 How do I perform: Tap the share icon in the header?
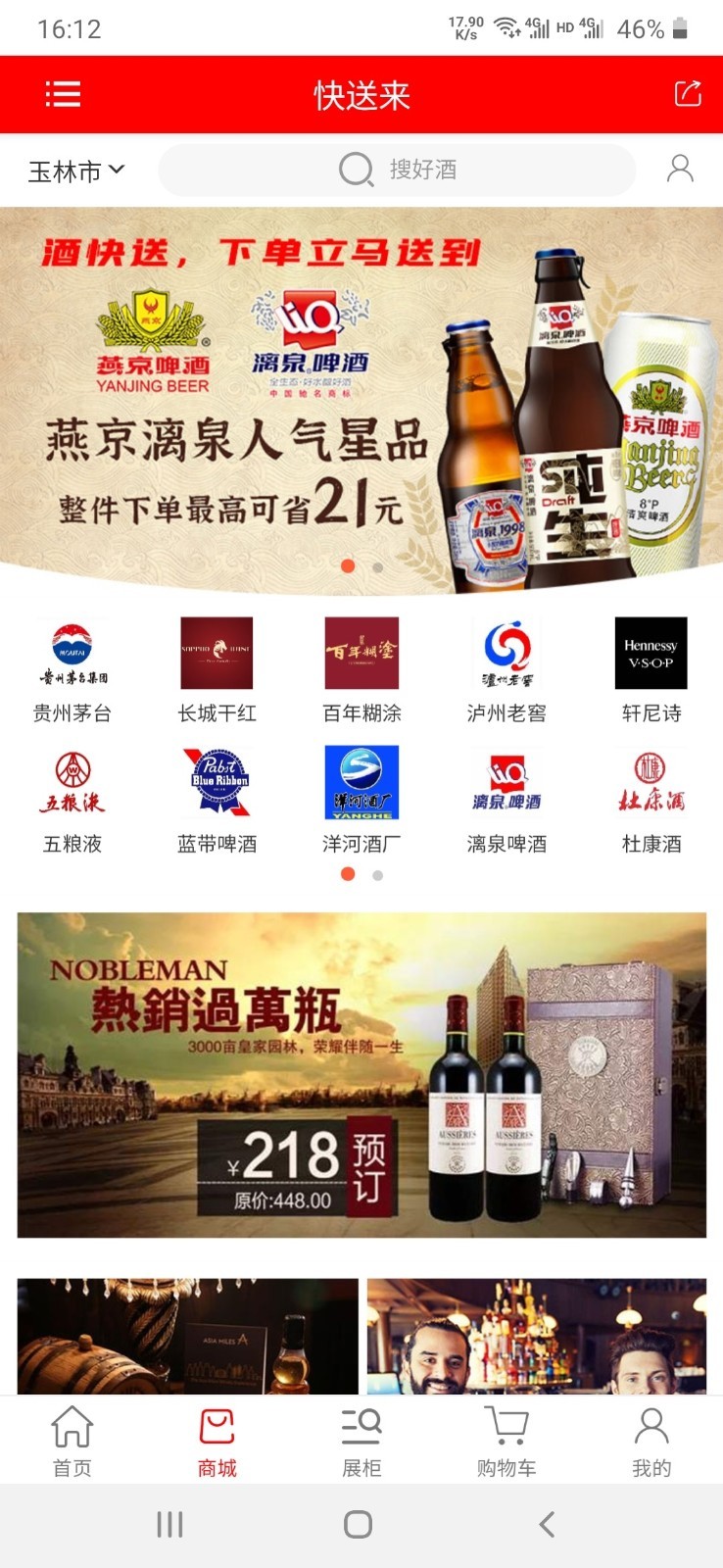tap(688, 94)
